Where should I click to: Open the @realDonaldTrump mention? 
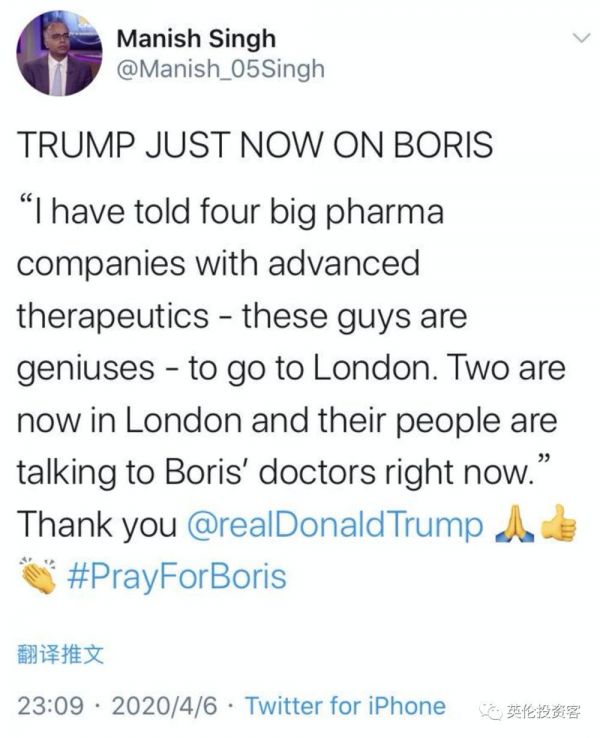point(335,526)
